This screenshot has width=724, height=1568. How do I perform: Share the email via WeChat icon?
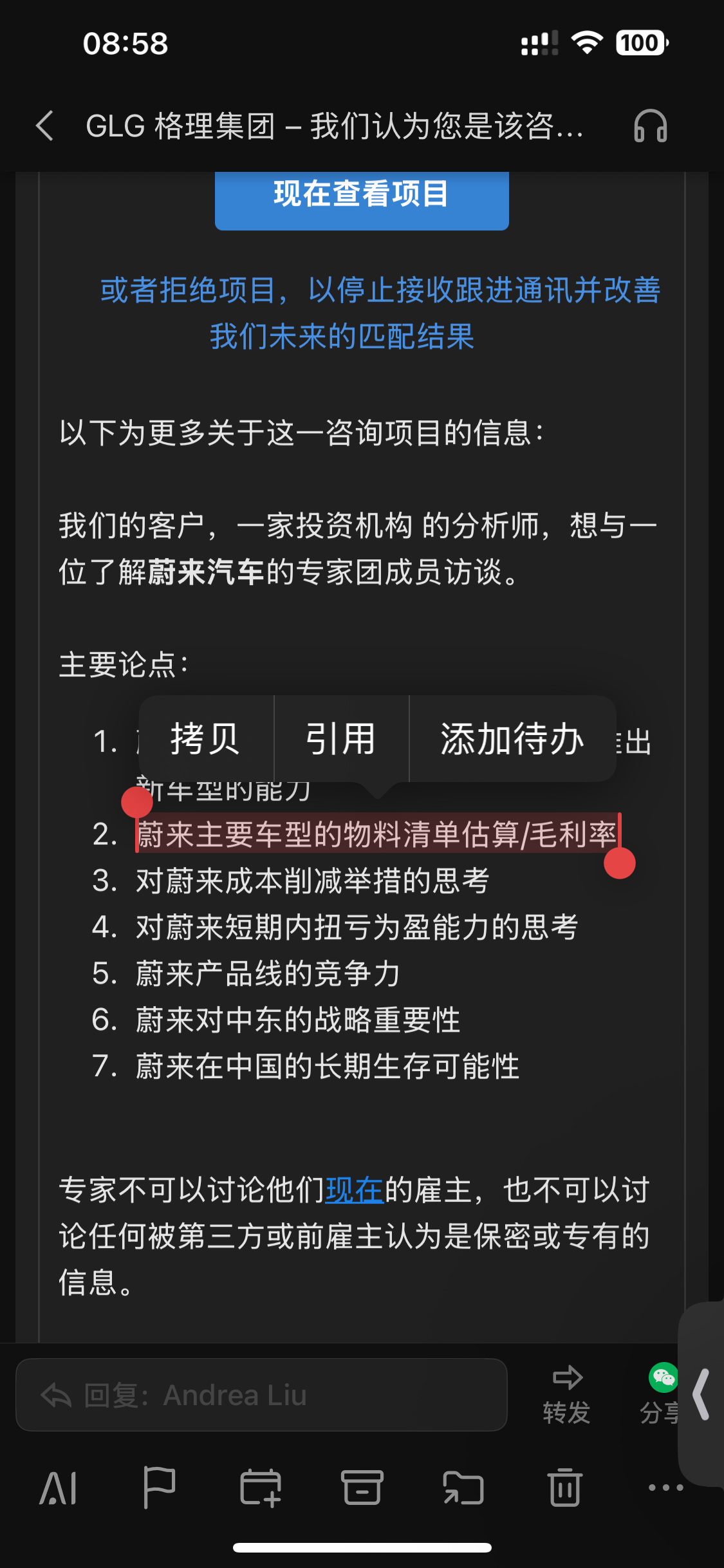coord(662,1394)
